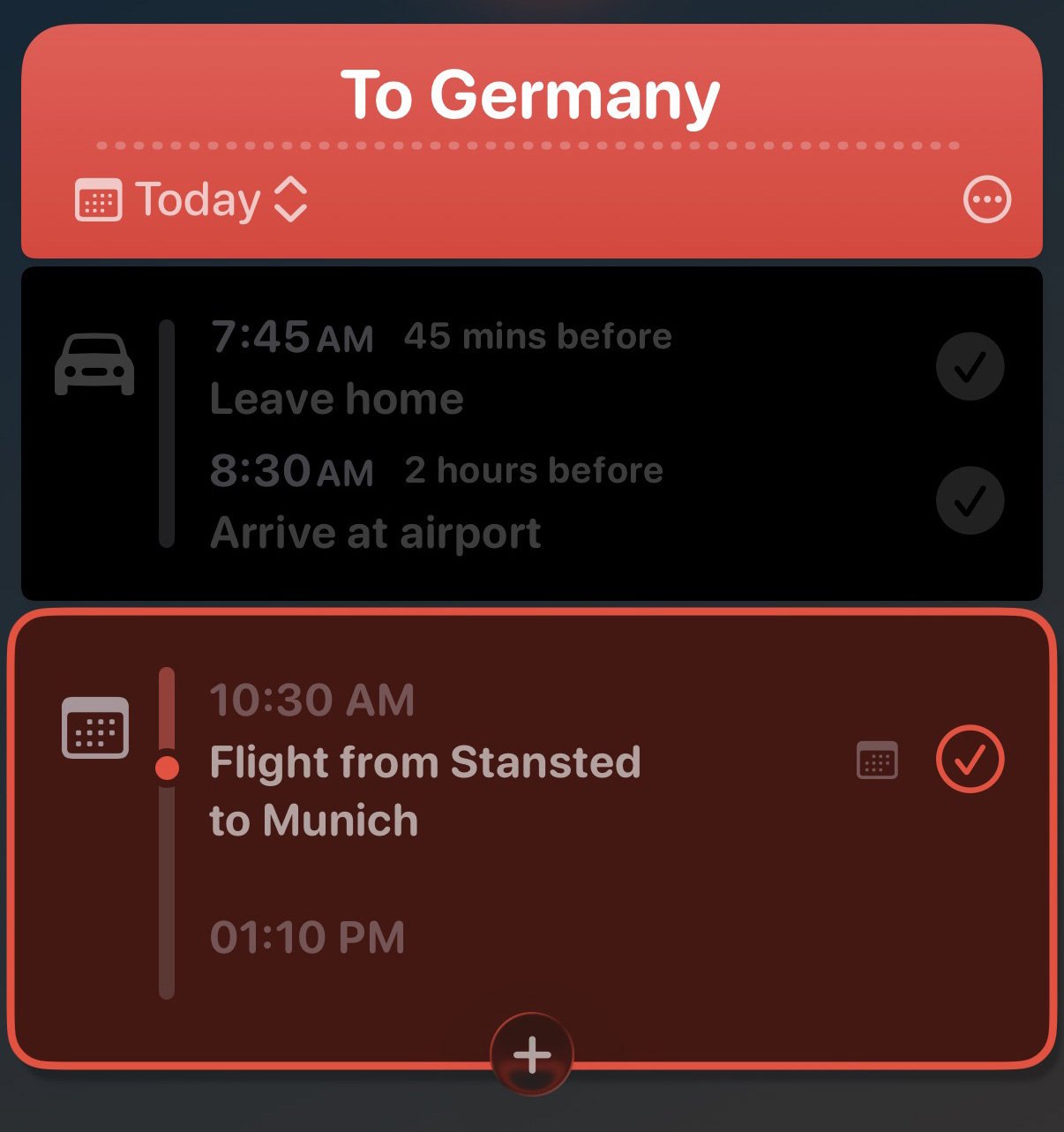Open the small calendar event icon next to flight
Viewport: 1064px width, 1132px height.
point(877,760)
